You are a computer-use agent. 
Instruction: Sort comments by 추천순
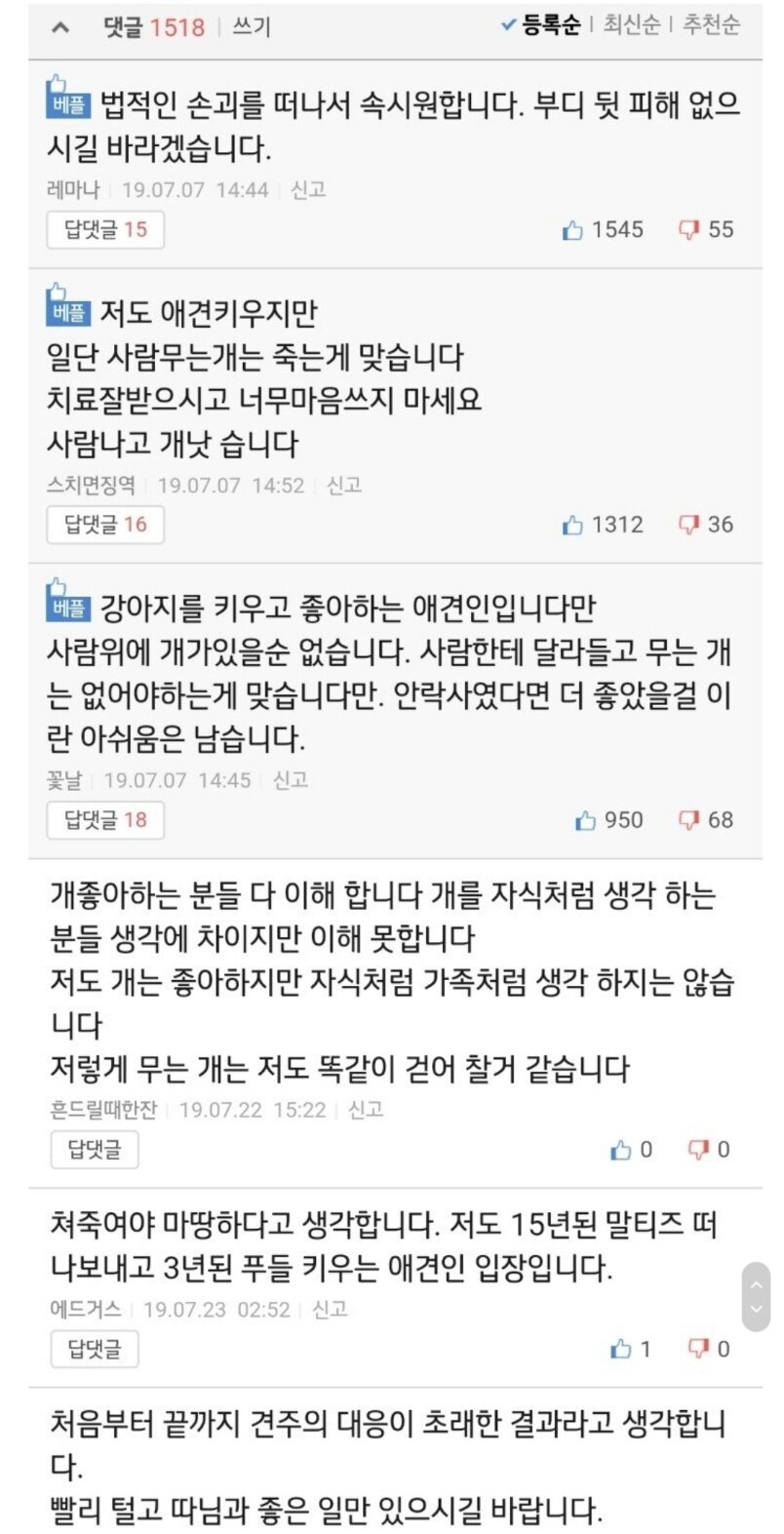pyautogui.click(x=711, y=25)
